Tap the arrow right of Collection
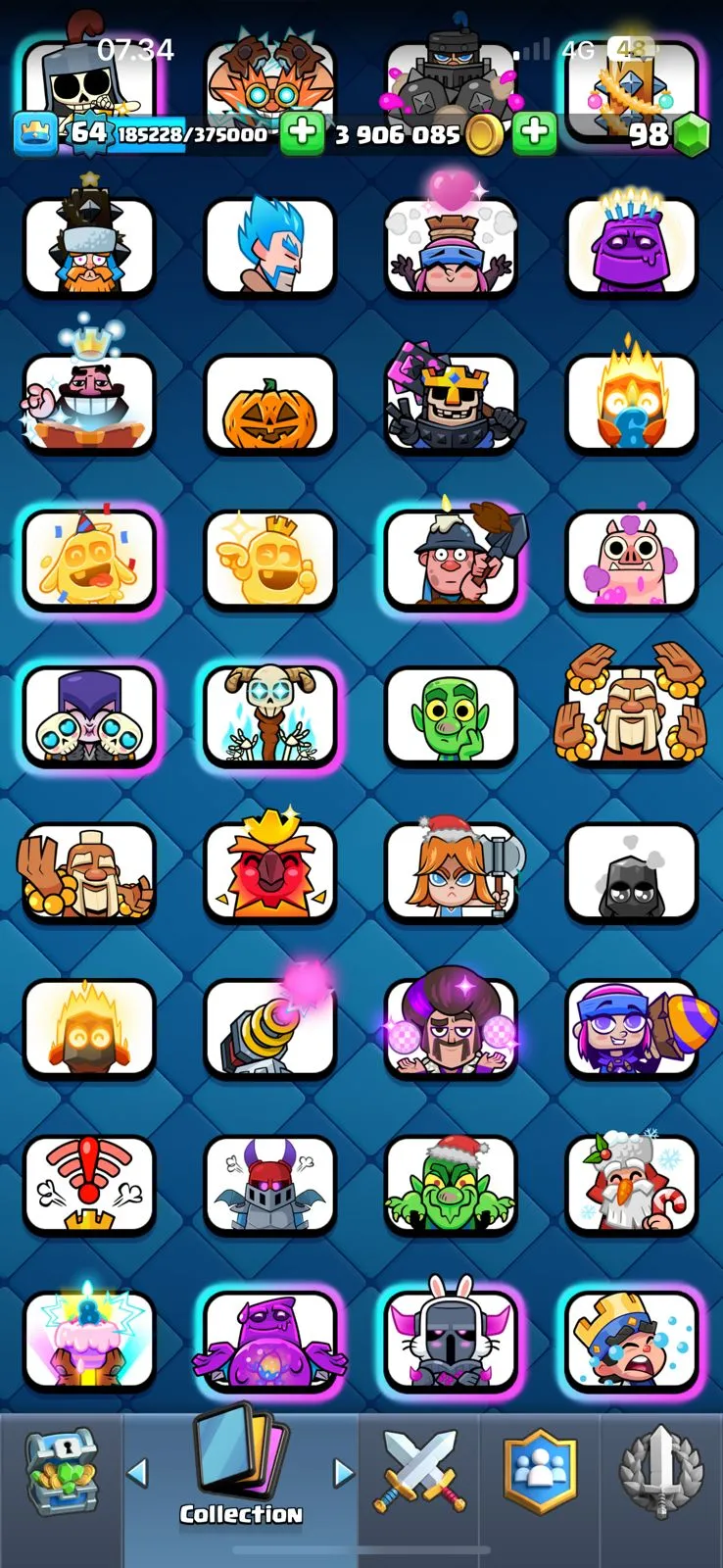 click(x=343, y=1472)
